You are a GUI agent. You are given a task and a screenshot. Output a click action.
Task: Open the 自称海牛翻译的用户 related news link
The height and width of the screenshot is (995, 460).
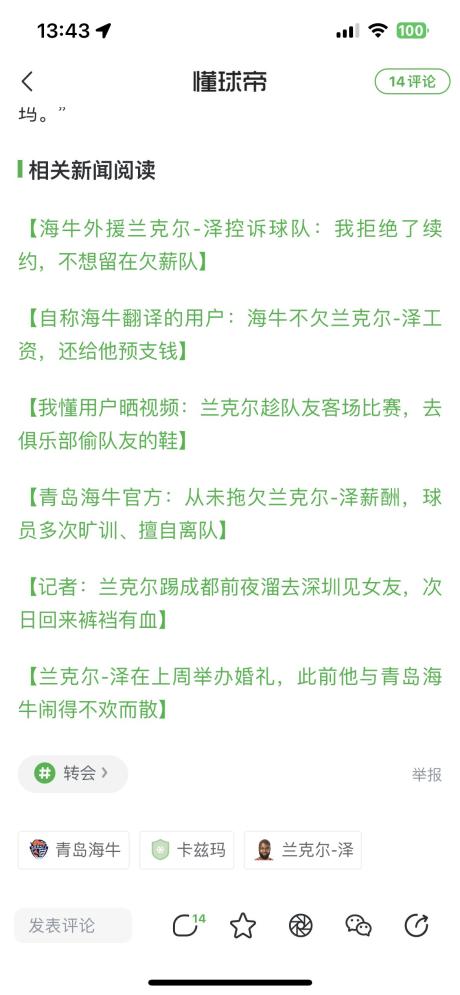[230, 334]
